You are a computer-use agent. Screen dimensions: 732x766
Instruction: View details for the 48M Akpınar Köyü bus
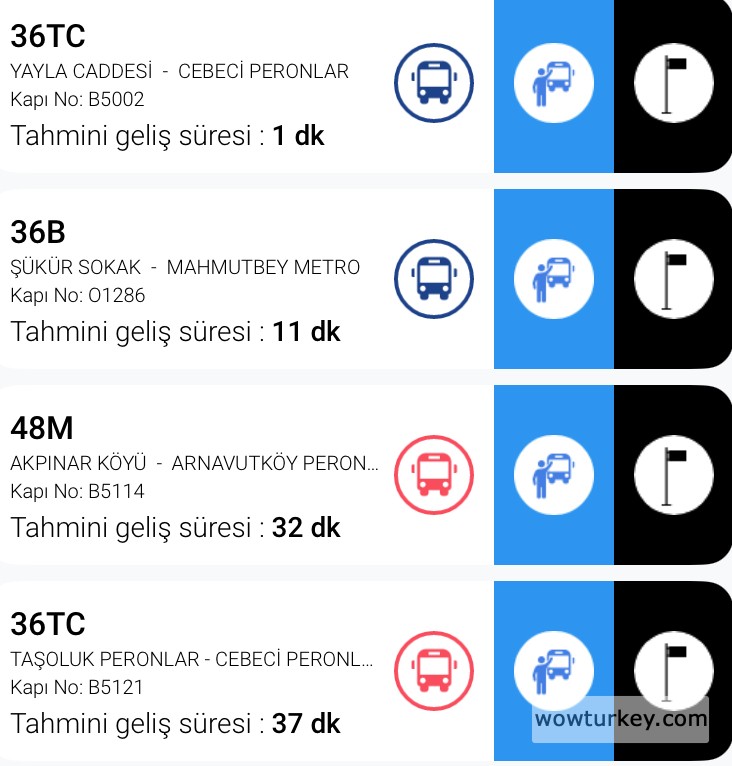pyautogui.click(x=200, y=475)
